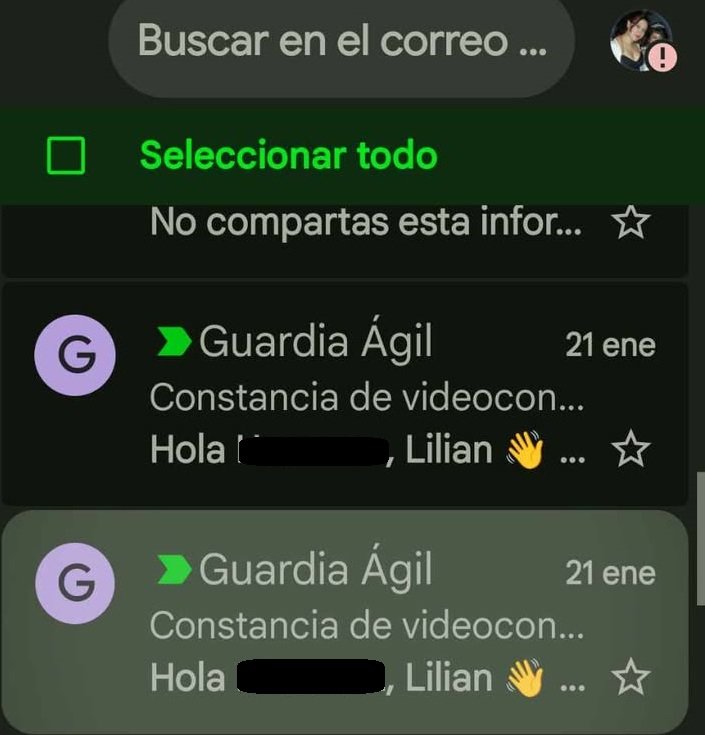This screenshot has height=735, width=705.
Task: Star the highlighted Guardia Ágil email
Action: (630, 679)
